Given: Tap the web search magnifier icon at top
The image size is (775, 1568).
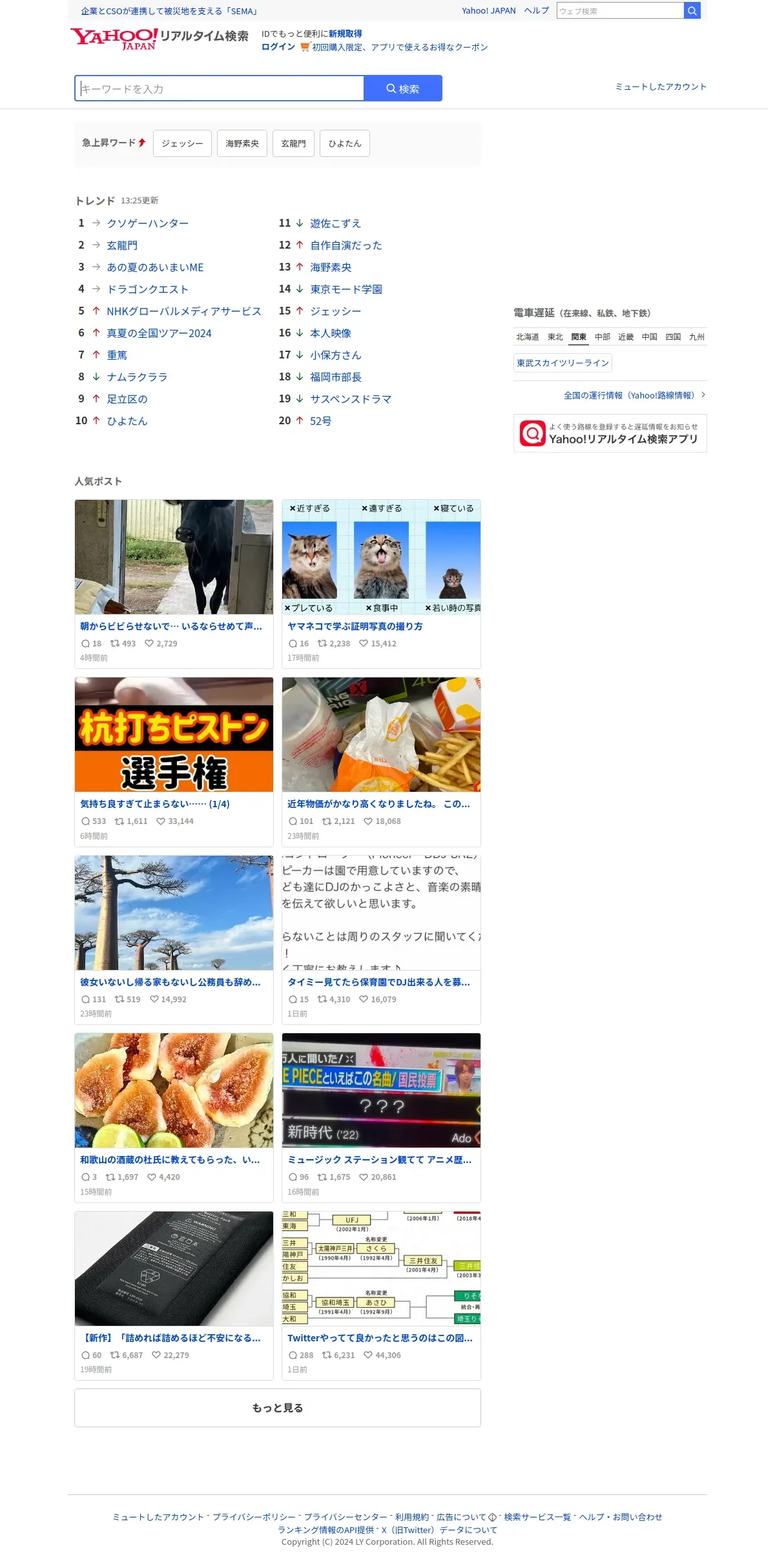Looking at the screenshot, I should 692,10.
